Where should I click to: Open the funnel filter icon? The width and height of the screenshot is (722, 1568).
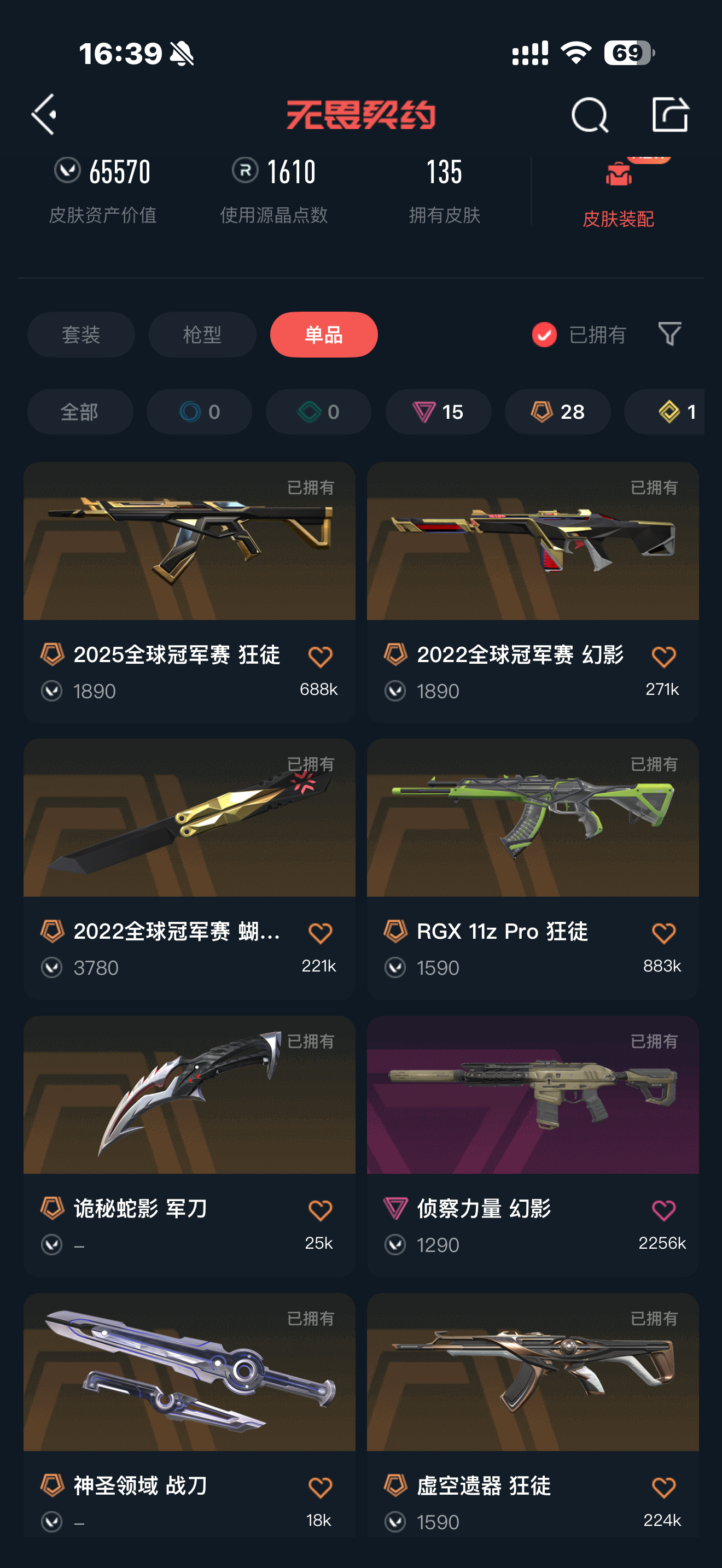pos(669,334)
